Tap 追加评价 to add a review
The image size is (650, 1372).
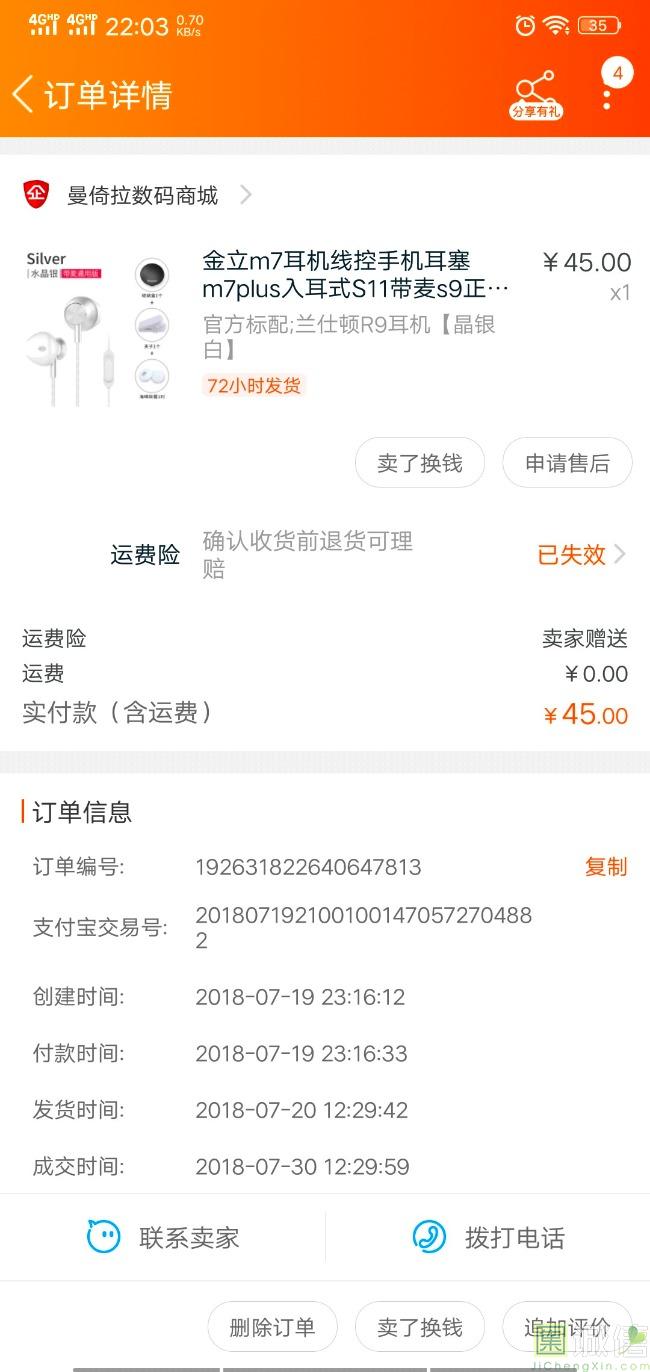(x=567, y=1327)
